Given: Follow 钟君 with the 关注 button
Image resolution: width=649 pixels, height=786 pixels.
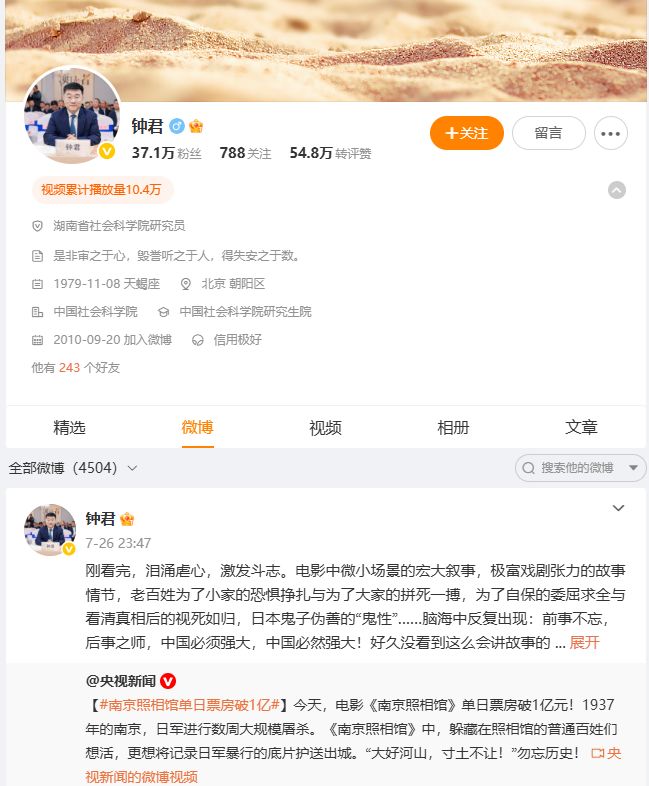Looking at the screenshot, I should tap(466, 133).
